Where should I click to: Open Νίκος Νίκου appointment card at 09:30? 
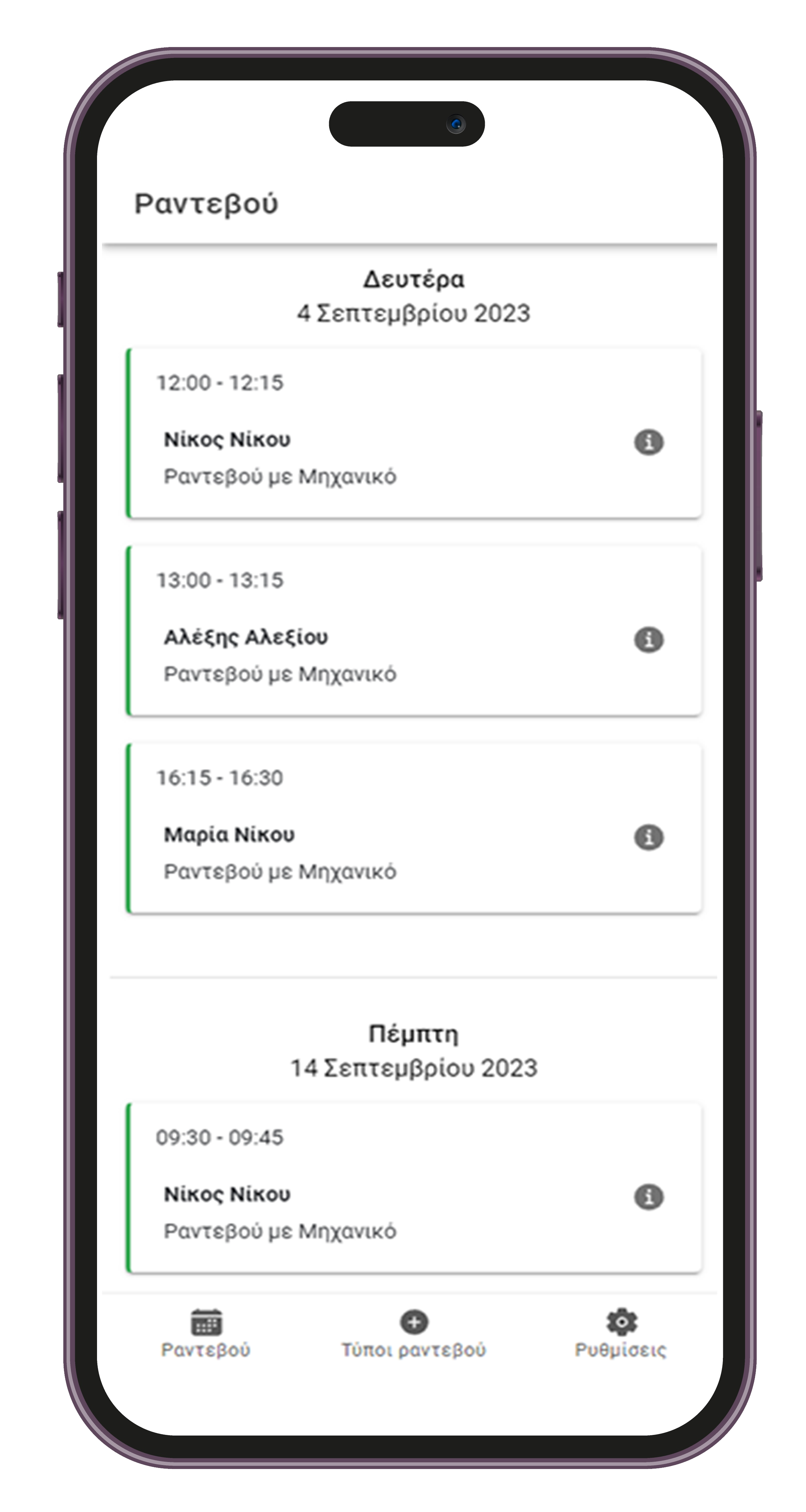[x=376, y=1189]
